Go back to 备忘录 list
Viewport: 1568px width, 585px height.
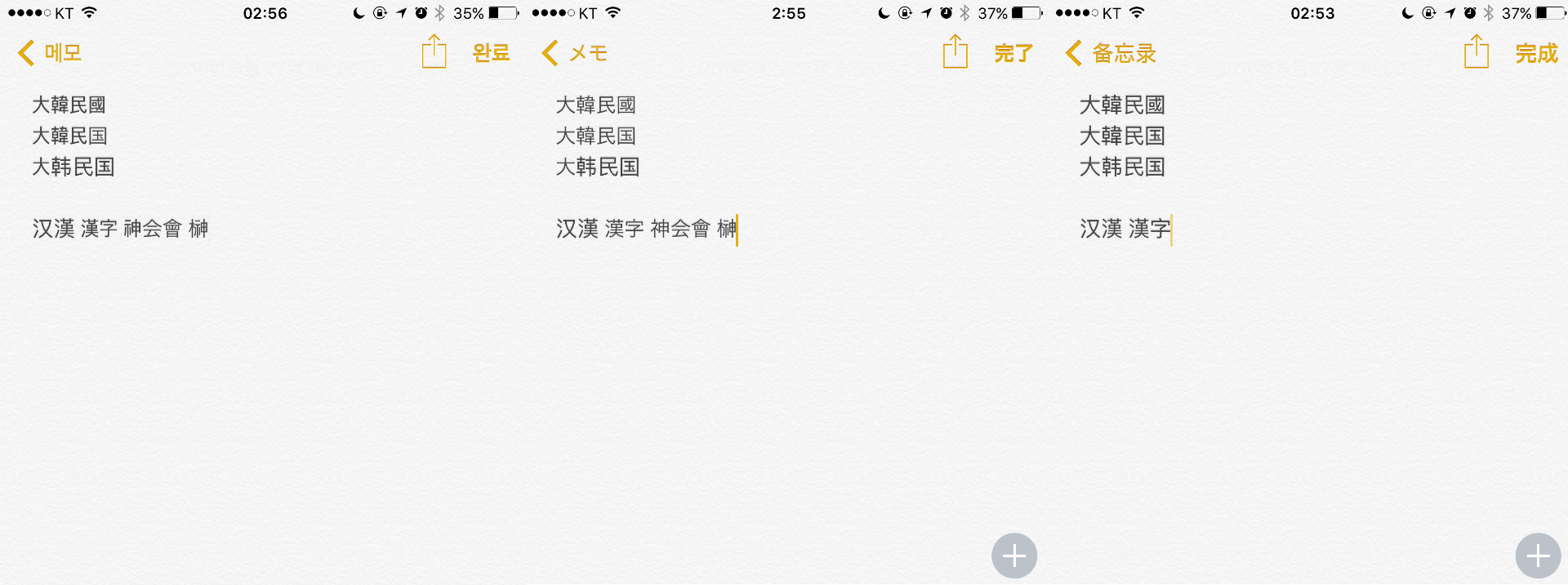pyautogui.click(x=1111, y=53)
